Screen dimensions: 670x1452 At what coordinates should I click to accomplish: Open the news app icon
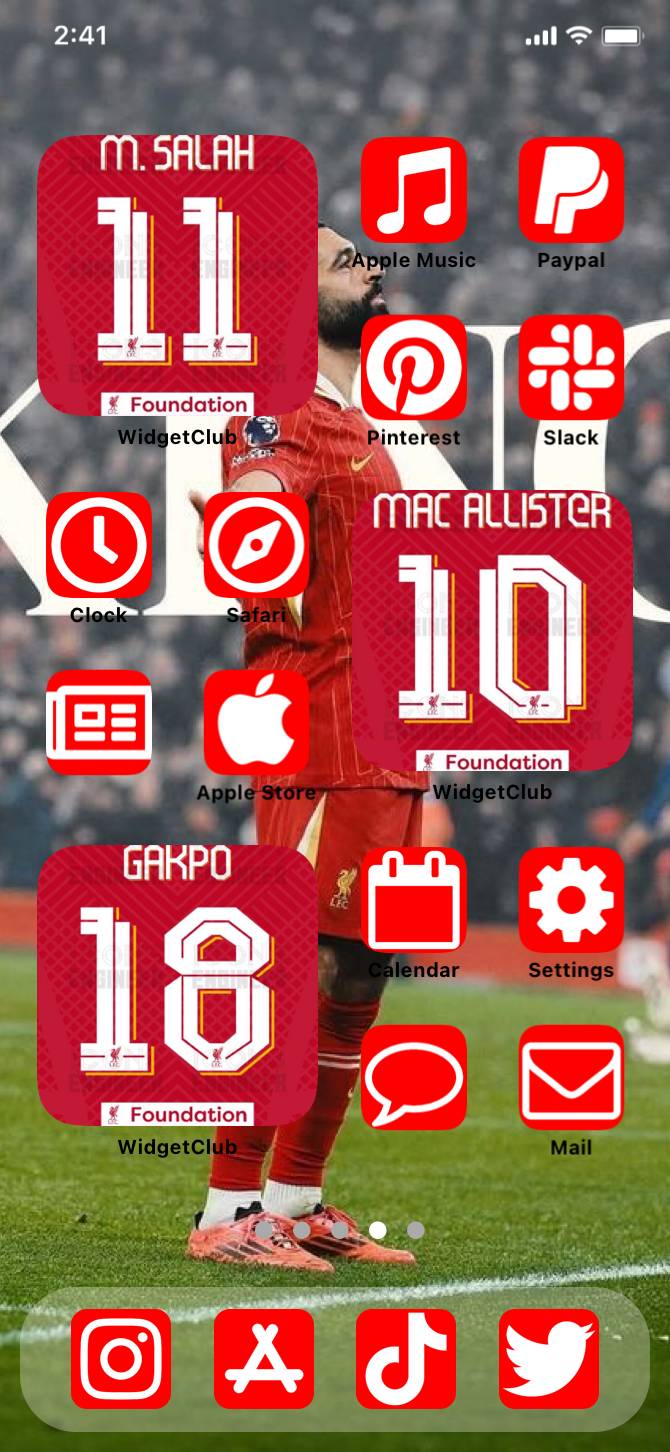click(x=99, y=722)
